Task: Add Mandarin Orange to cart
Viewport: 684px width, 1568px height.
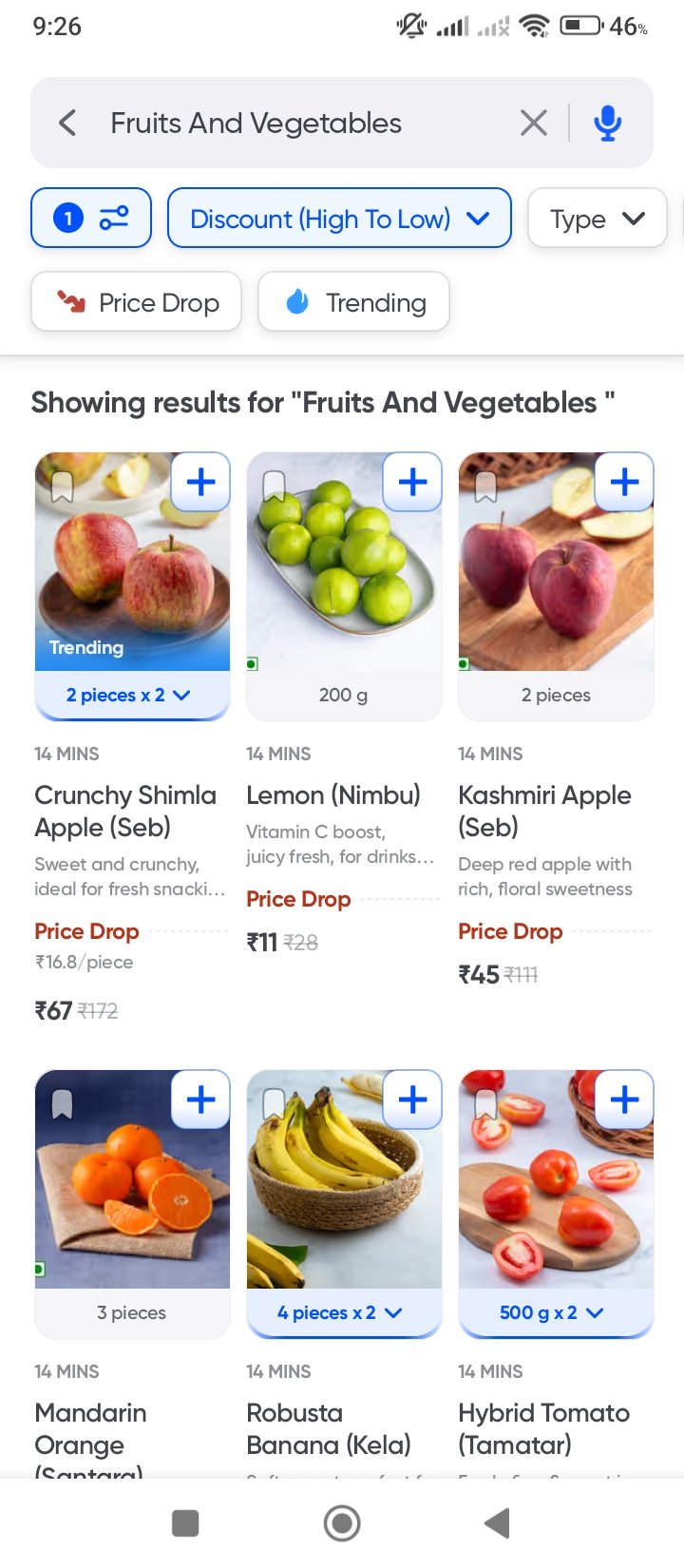Action: (200, 1100)
